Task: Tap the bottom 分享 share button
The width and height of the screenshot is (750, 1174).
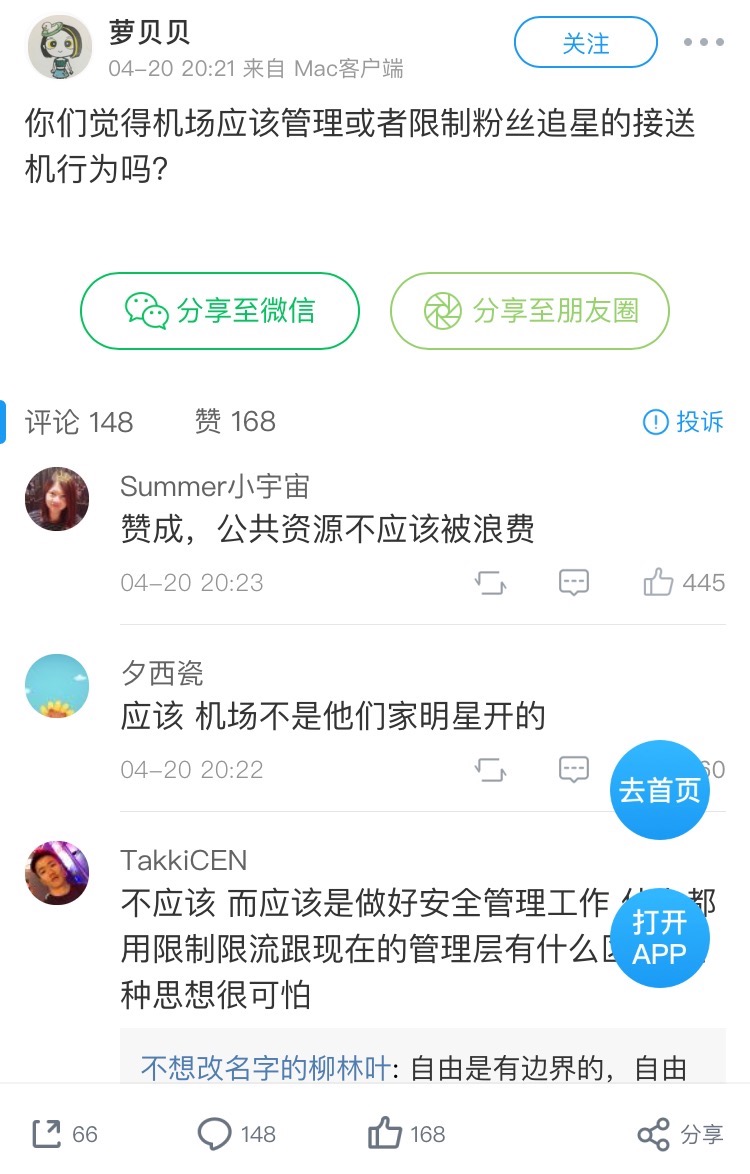Action: [x=680, y=1134]
